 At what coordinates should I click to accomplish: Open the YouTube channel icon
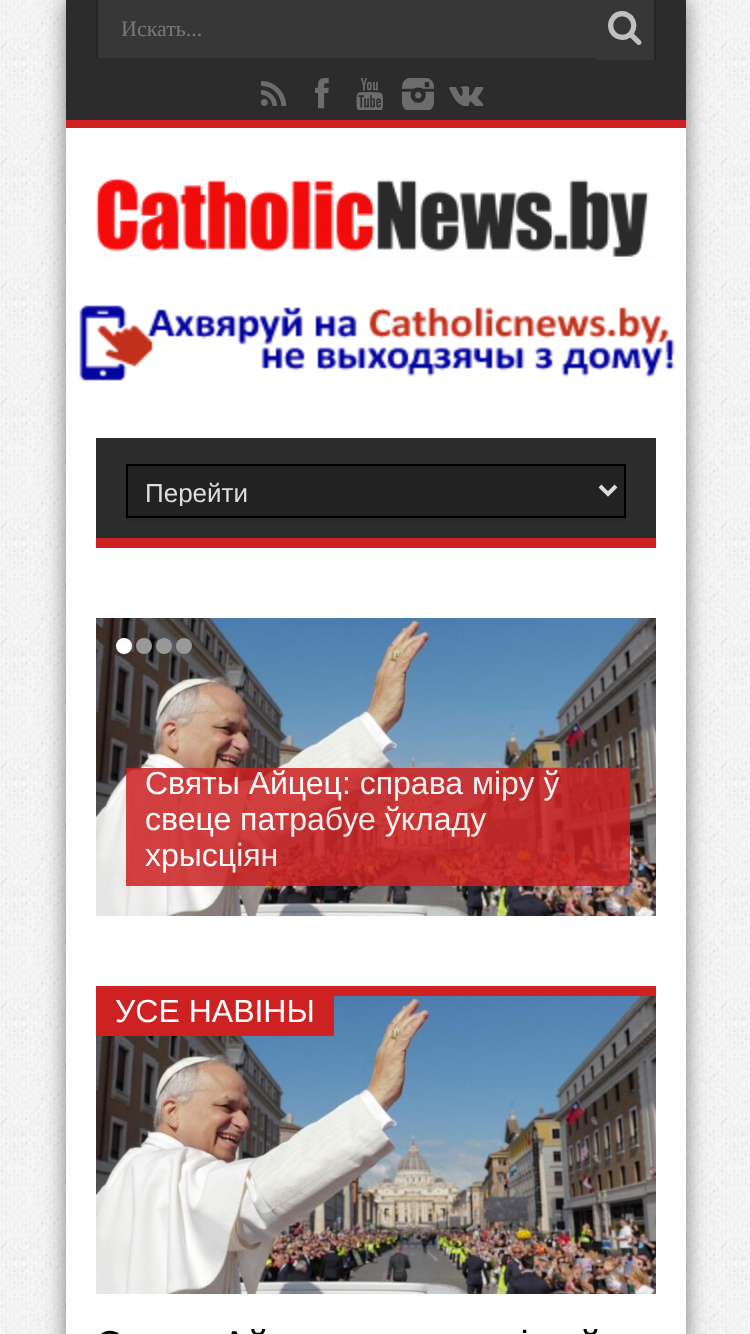pyautogui.click(x=370, y=94)
